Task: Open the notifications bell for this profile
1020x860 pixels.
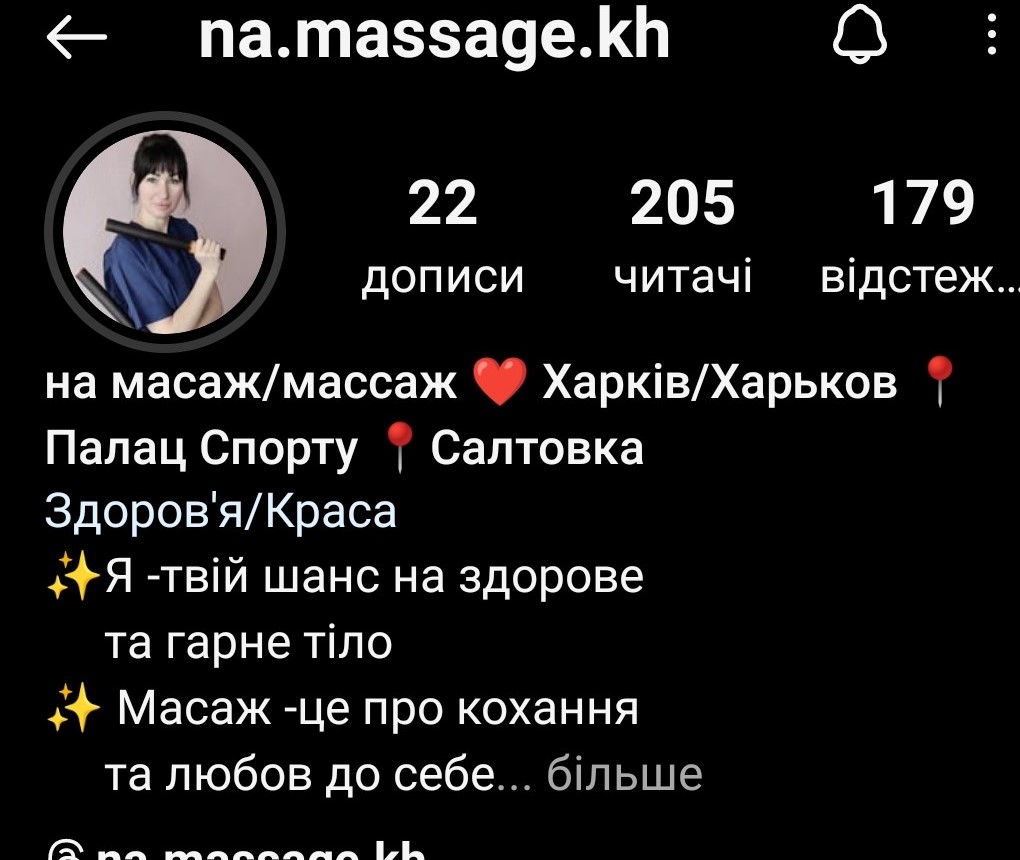Action: point(859,38)
